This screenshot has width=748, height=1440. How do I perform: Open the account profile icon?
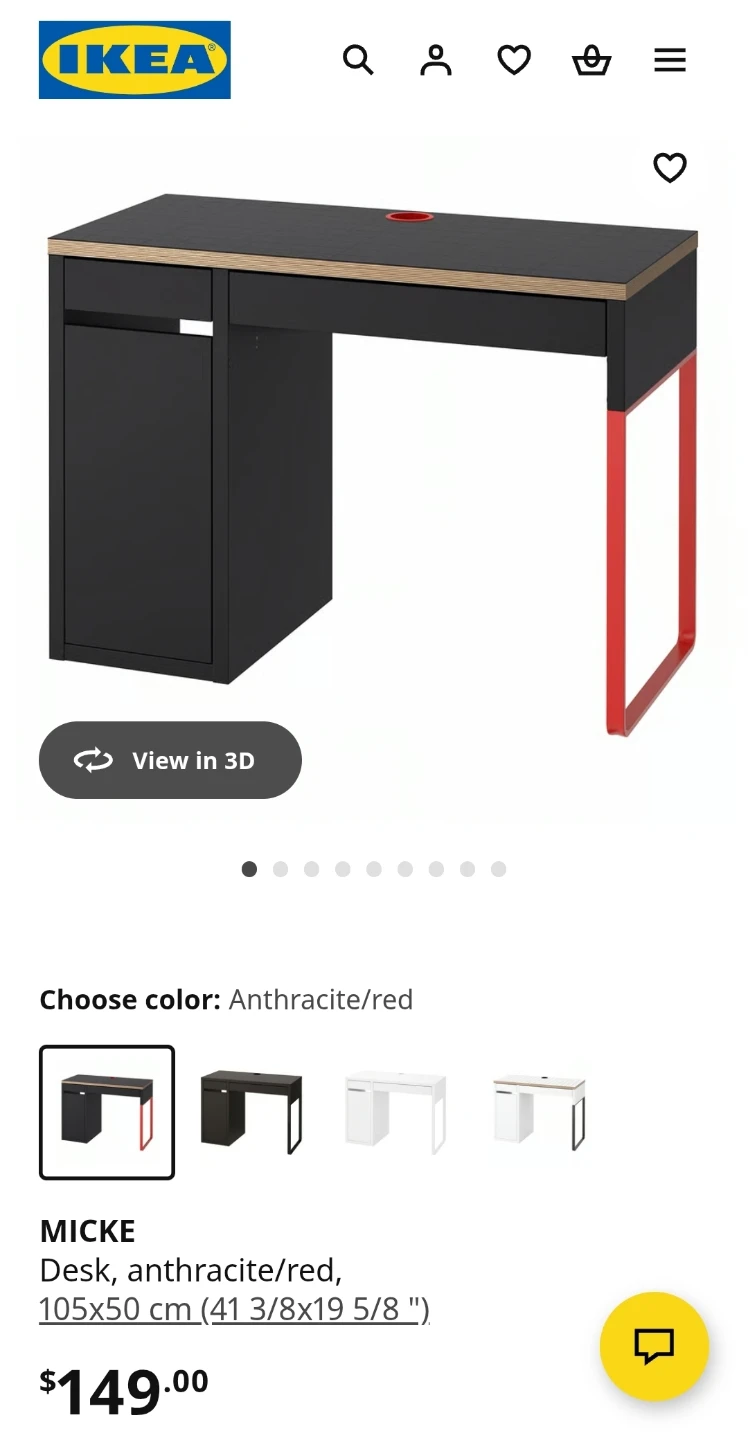(436, 60)
